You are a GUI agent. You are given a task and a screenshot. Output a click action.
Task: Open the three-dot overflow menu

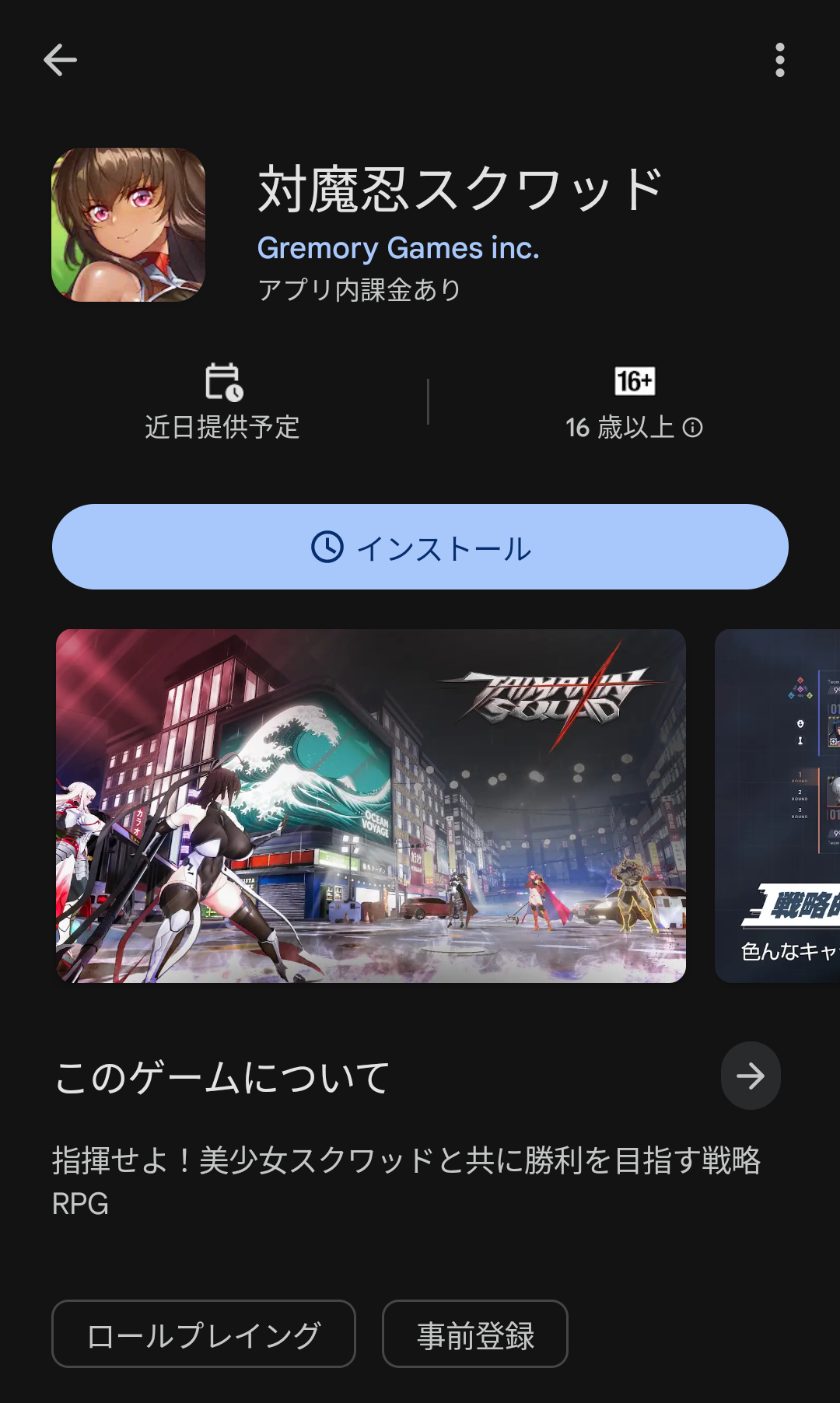click(x=779, y=60)
